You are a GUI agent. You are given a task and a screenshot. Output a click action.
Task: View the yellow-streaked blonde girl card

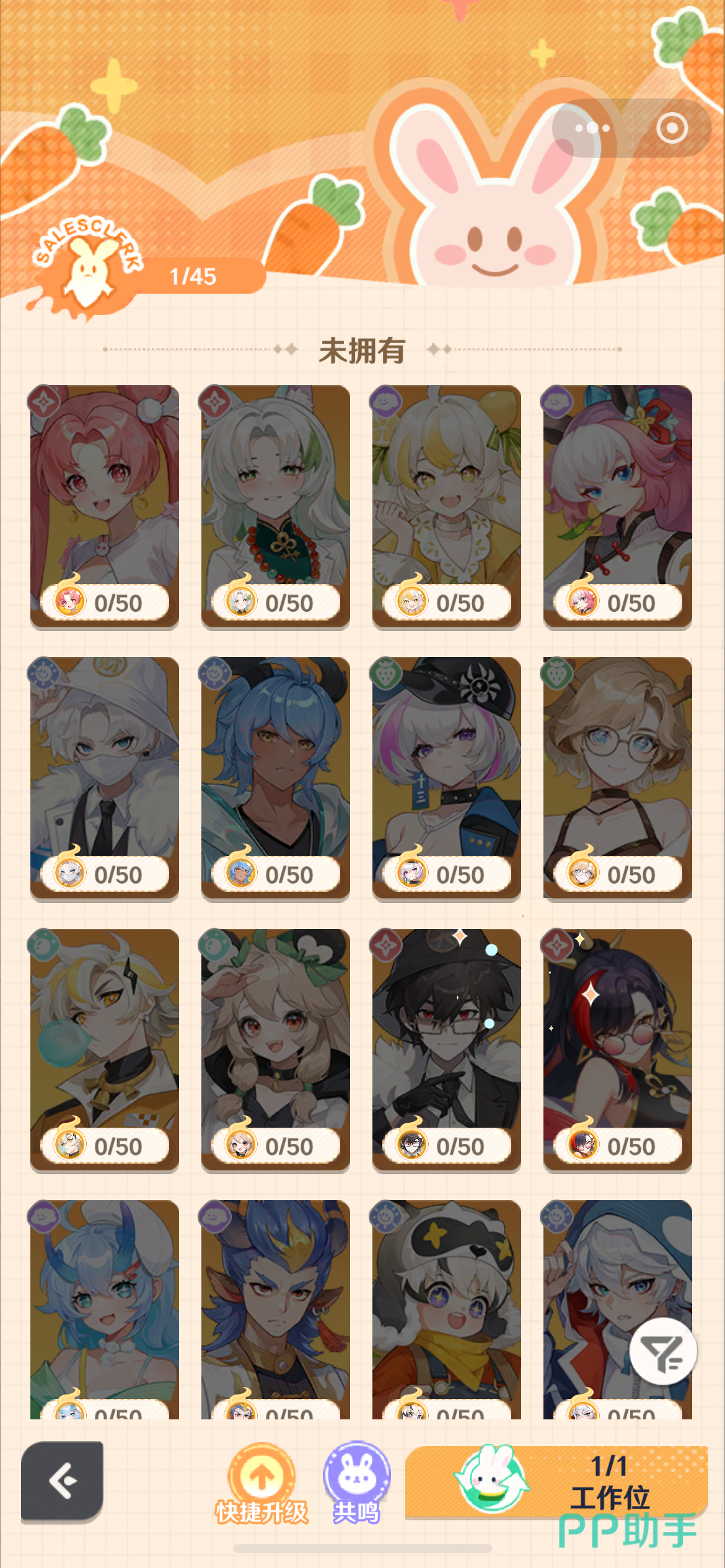click(x=447, y=505)
